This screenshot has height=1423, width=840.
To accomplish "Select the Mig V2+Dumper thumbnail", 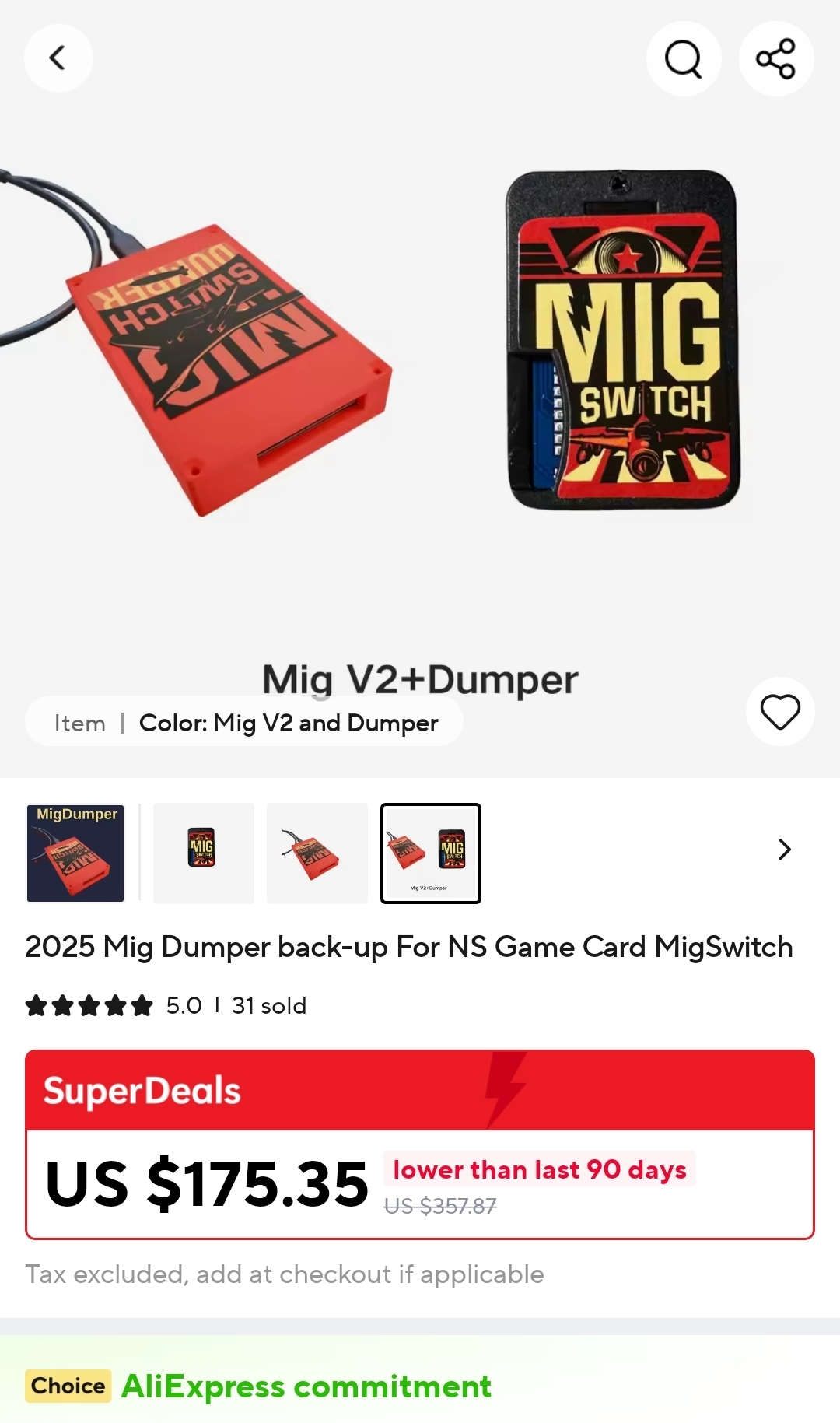I will (x=431, y=853).
